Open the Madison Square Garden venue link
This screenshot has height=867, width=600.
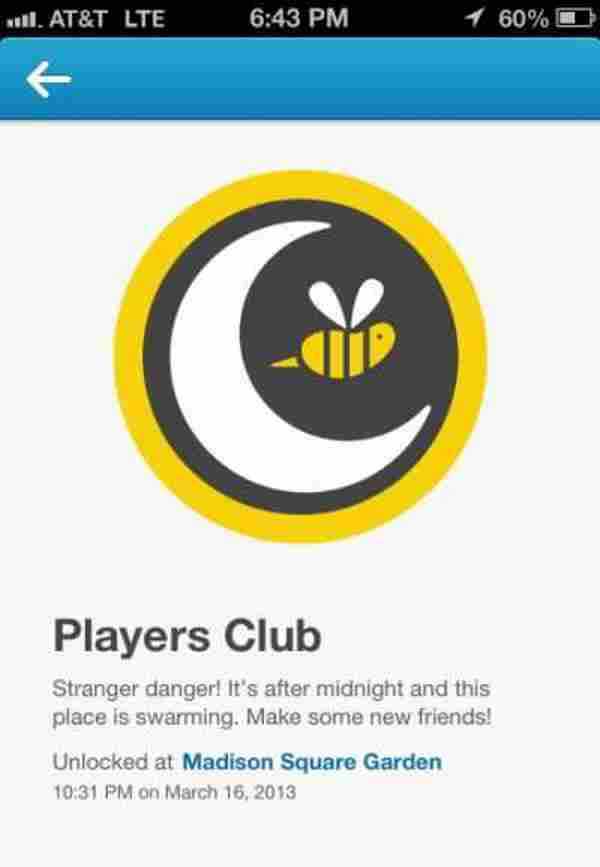(311, 762)
